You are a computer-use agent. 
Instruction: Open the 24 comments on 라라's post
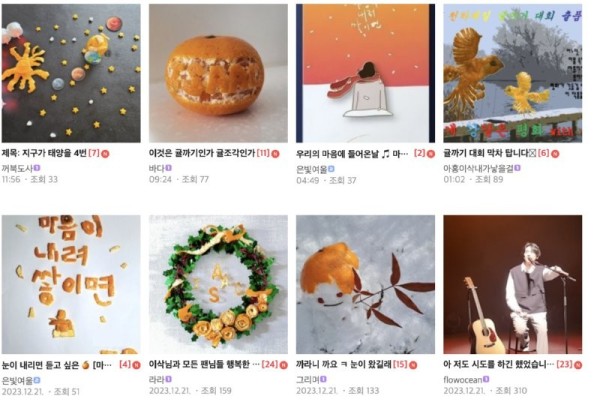(269, 364)
